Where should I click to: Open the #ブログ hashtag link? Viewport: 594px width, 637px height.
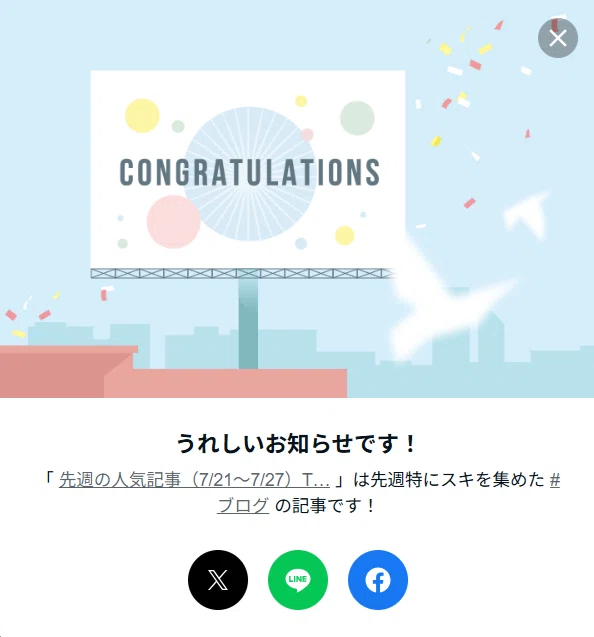243,505
